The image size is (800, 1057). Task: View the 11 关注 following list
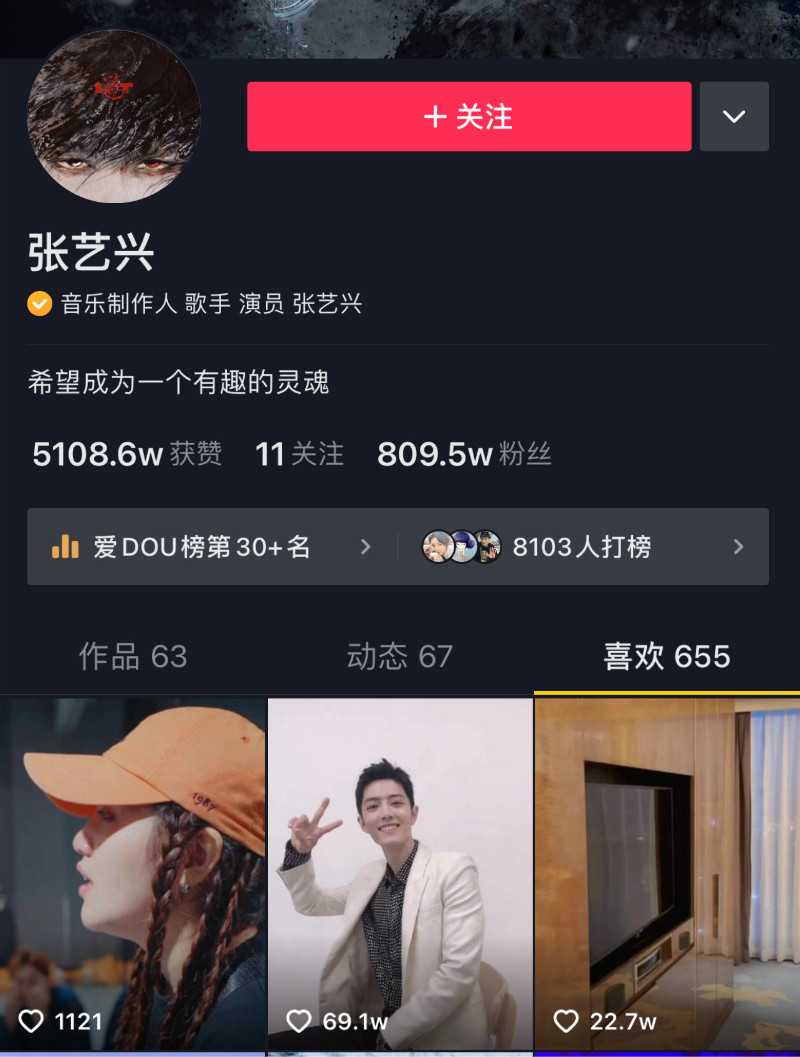coord(299,455)
